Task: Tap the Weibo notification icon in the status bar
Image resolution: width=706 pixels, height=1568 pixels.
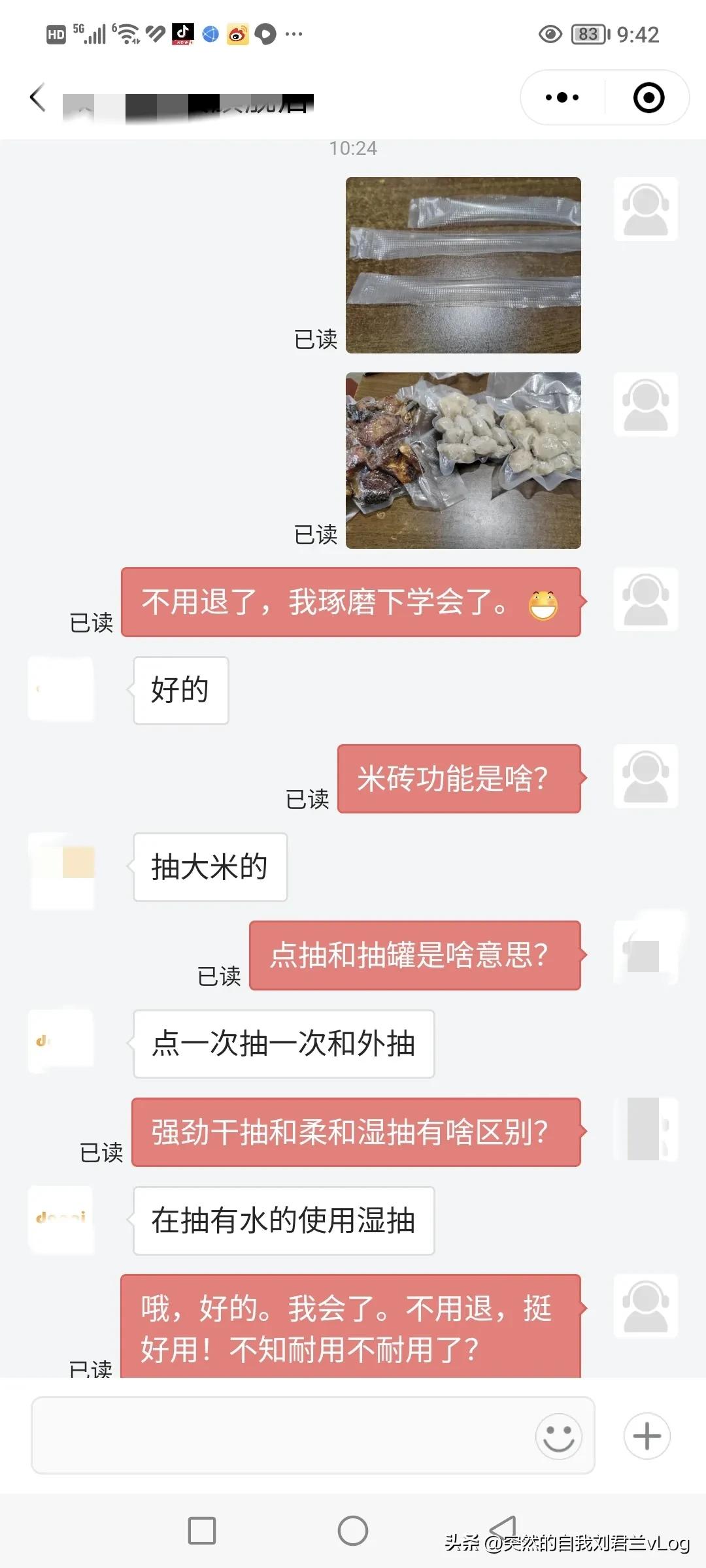Action: [238, 34]
